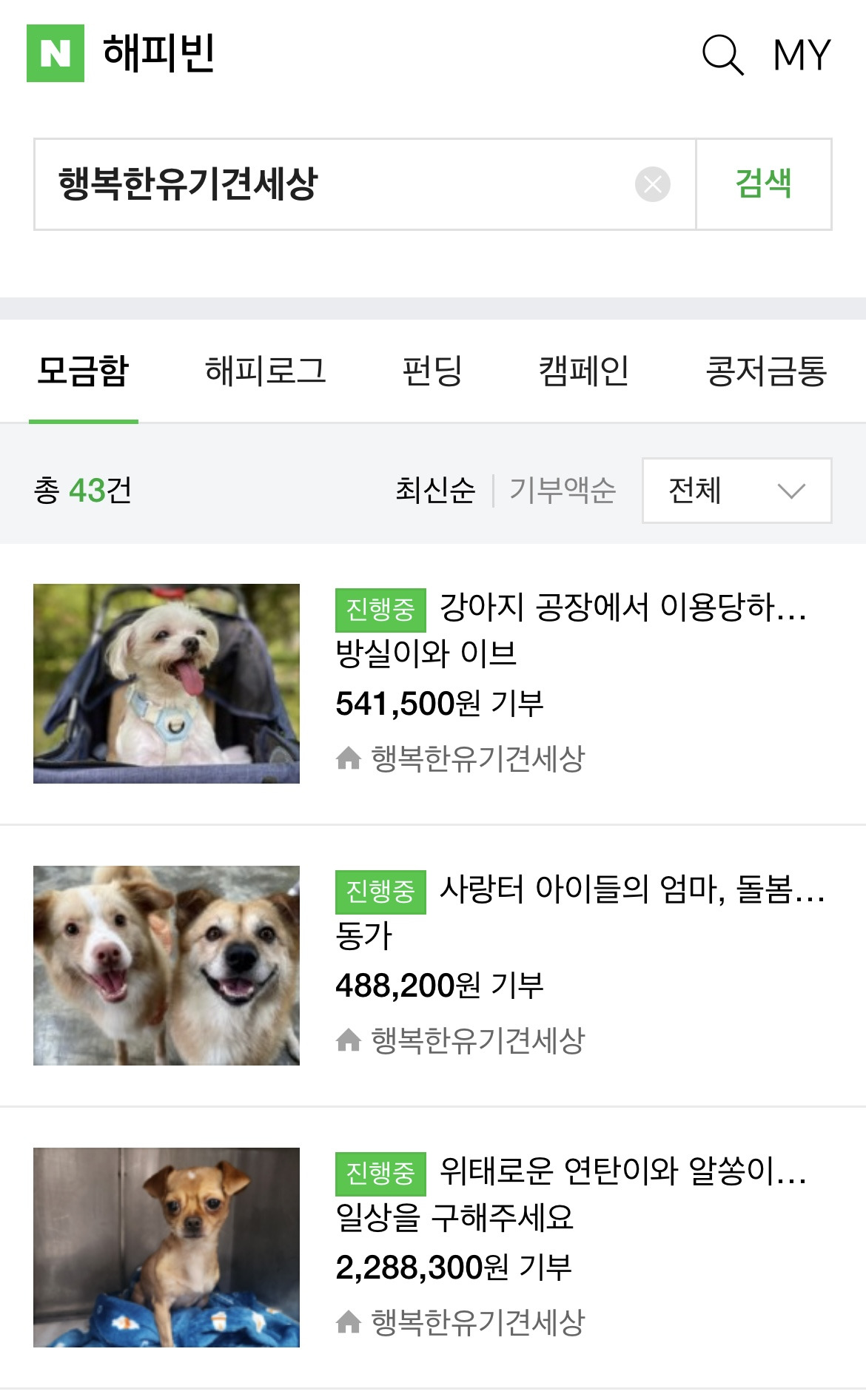
Task: Open search via the magnifier icon
Action: click(722, 52)
